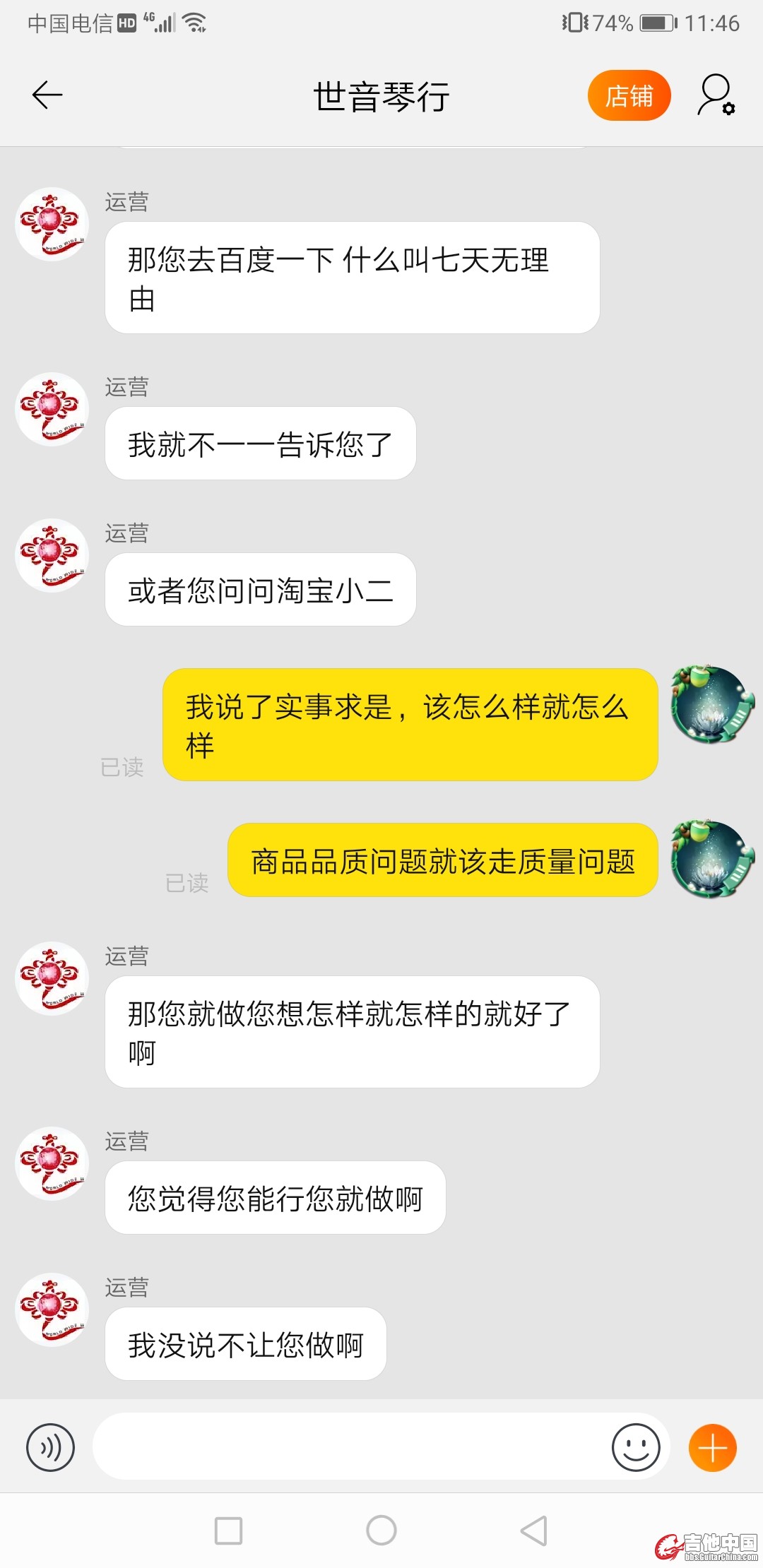The image size is (763, 1568).
Task: Open seller avatar beside 我就不一一告诉您了
Action: (x=52, y=410)
